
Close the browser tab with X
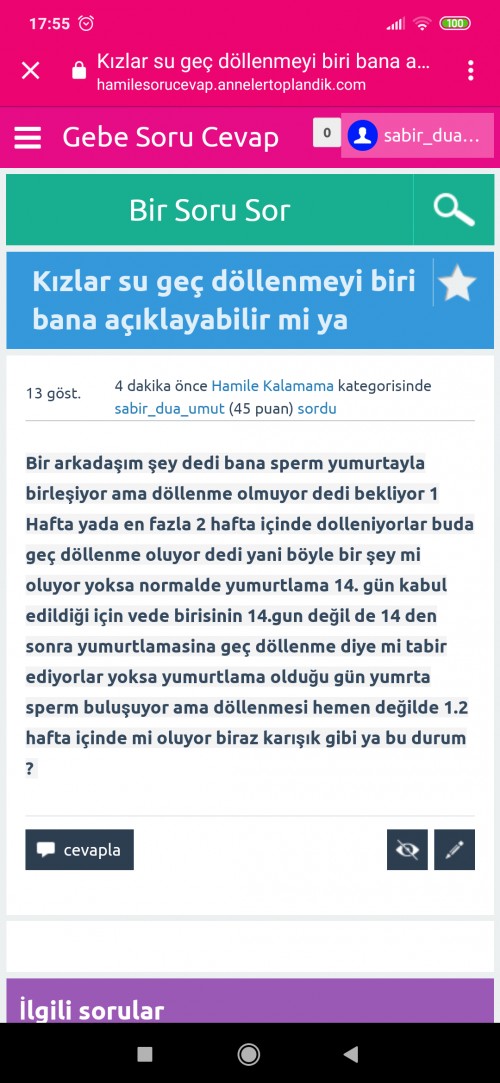30,70
